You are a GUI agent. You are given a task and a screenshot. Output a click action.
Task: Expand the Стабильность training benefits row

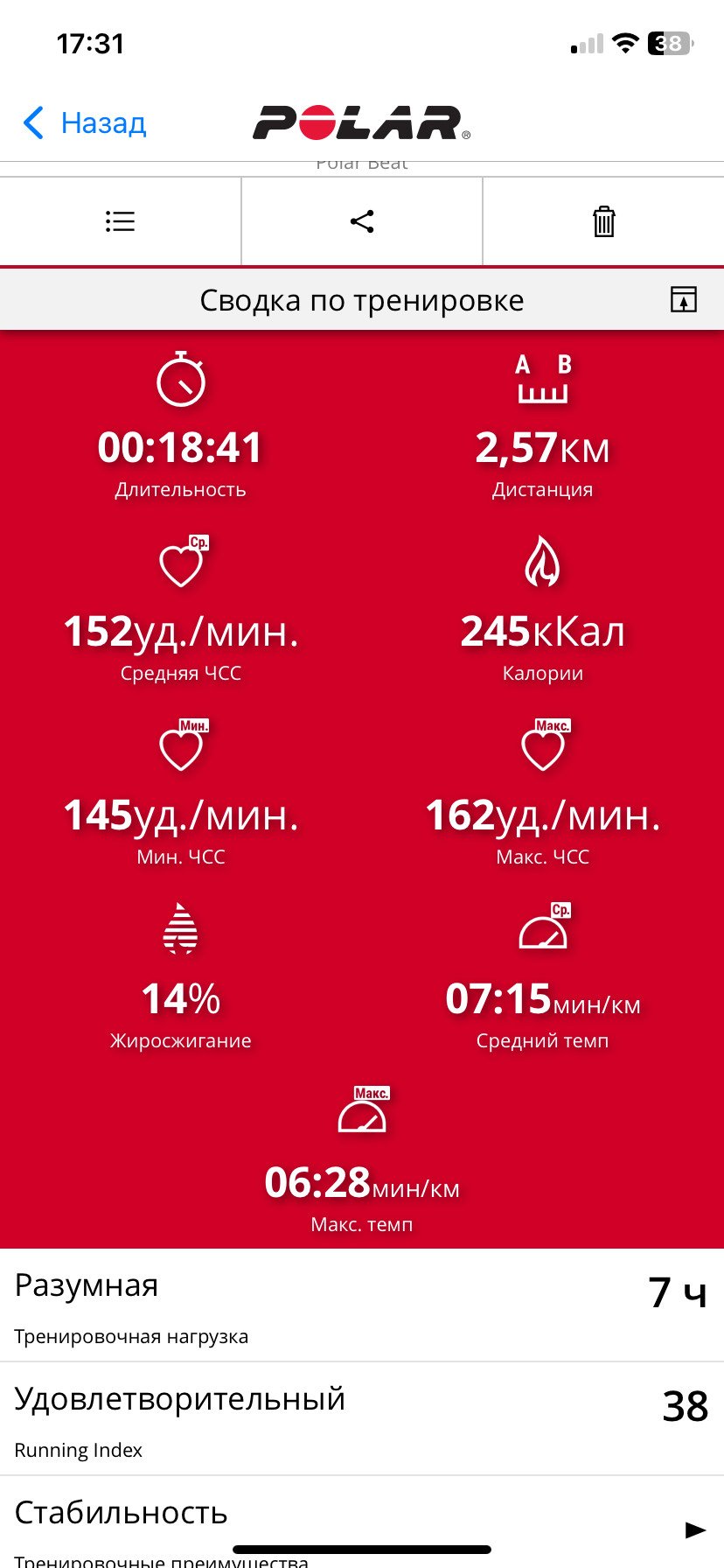coord(362,1522)
